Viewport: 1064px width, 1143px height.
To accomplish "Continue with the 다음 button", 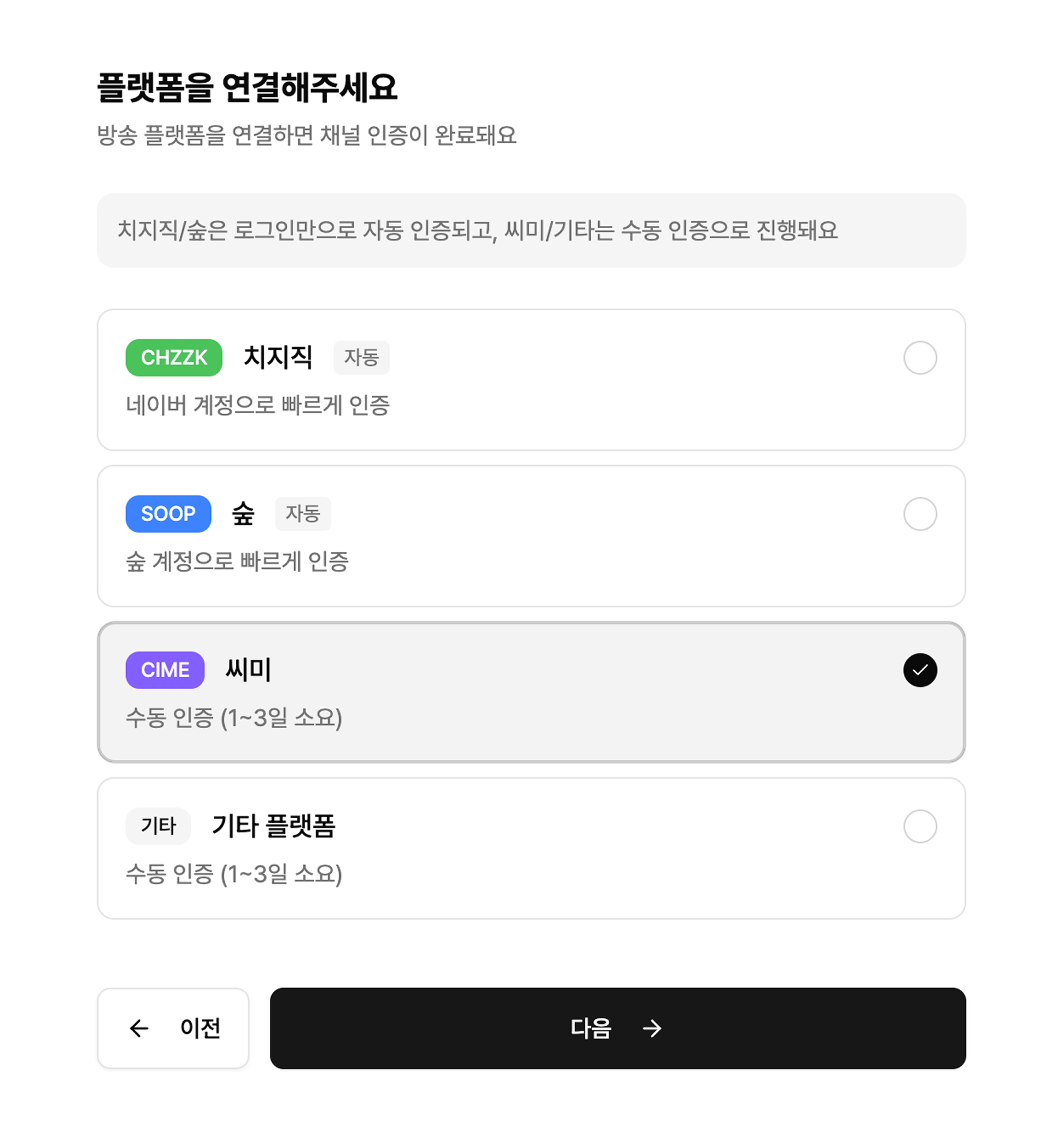I will pos(617,1027).
